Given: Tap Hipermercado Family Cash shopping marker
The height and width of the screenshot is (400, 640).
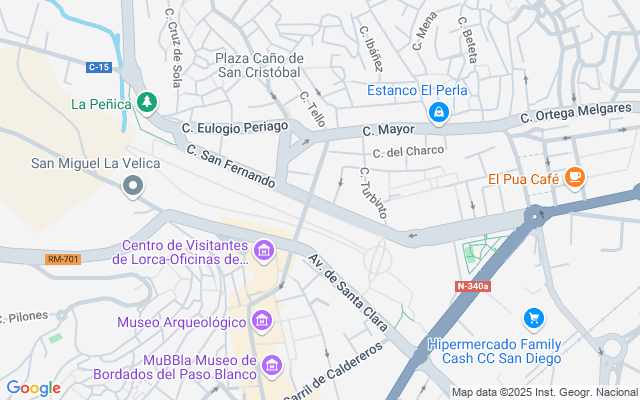Looking at the screenshot, I should tap(534, 319).
